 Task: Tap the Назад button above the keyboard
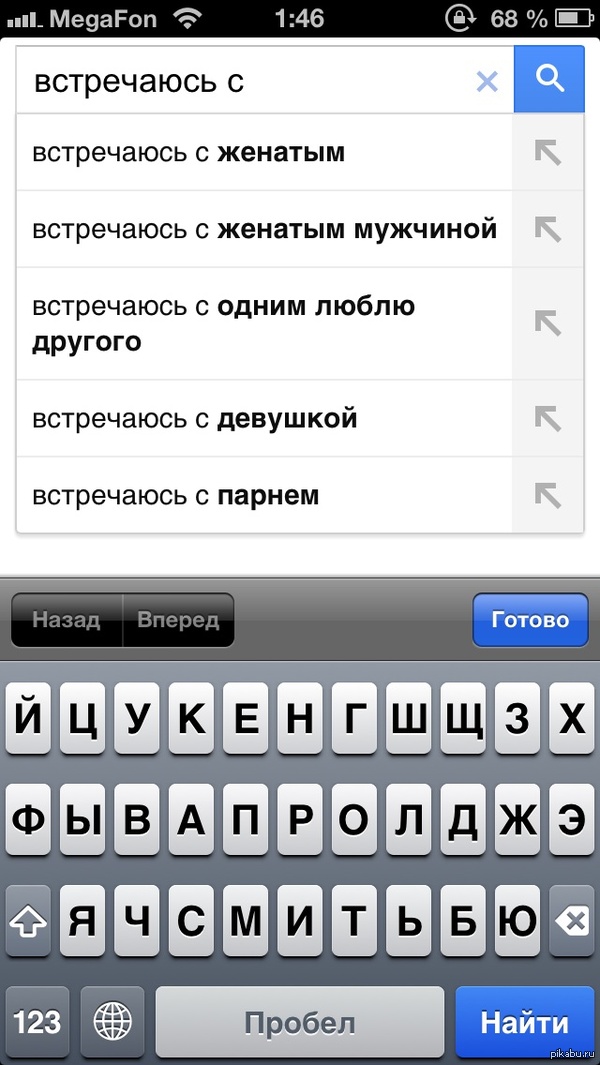(x=66, y=620)
